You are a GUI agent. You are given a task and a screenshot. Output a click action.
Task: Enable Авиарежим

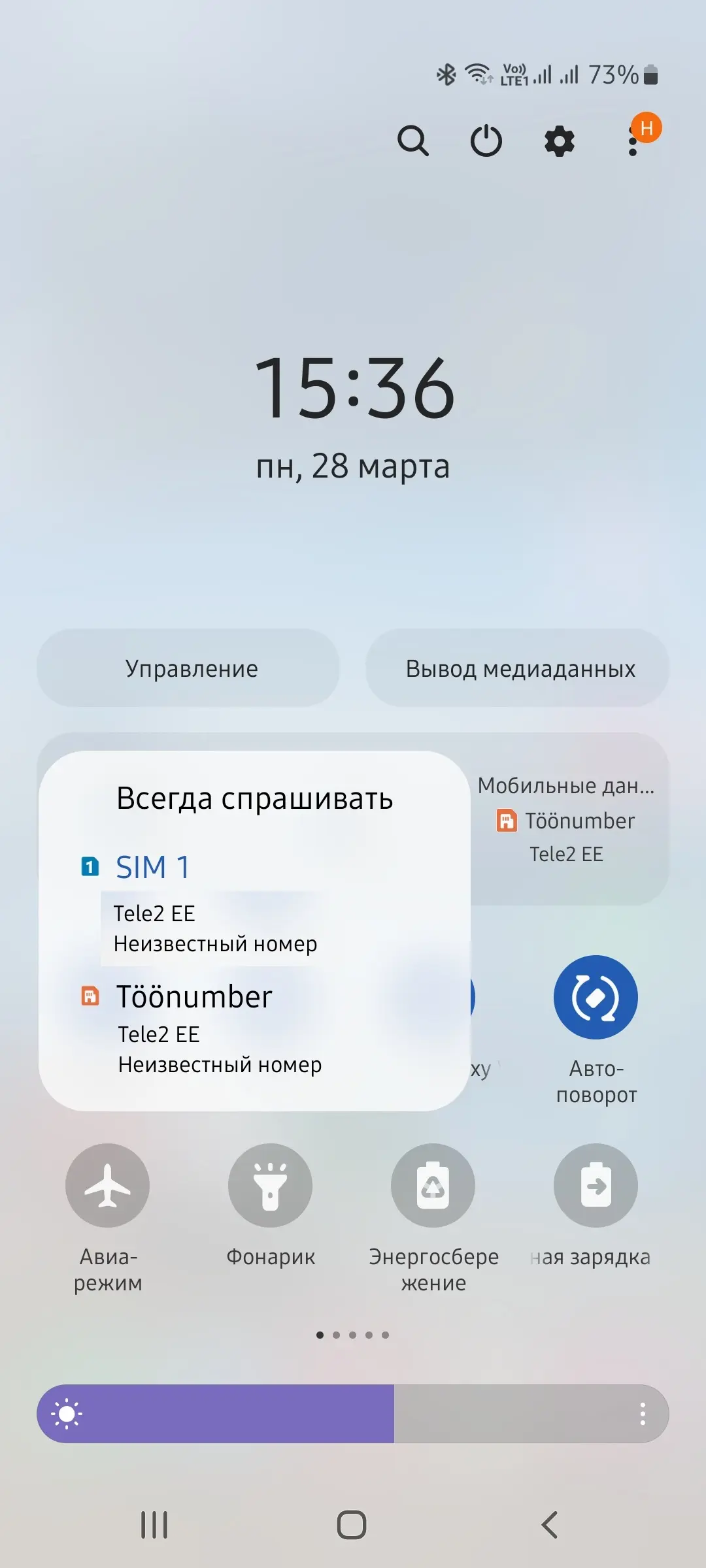point(108,1185)
